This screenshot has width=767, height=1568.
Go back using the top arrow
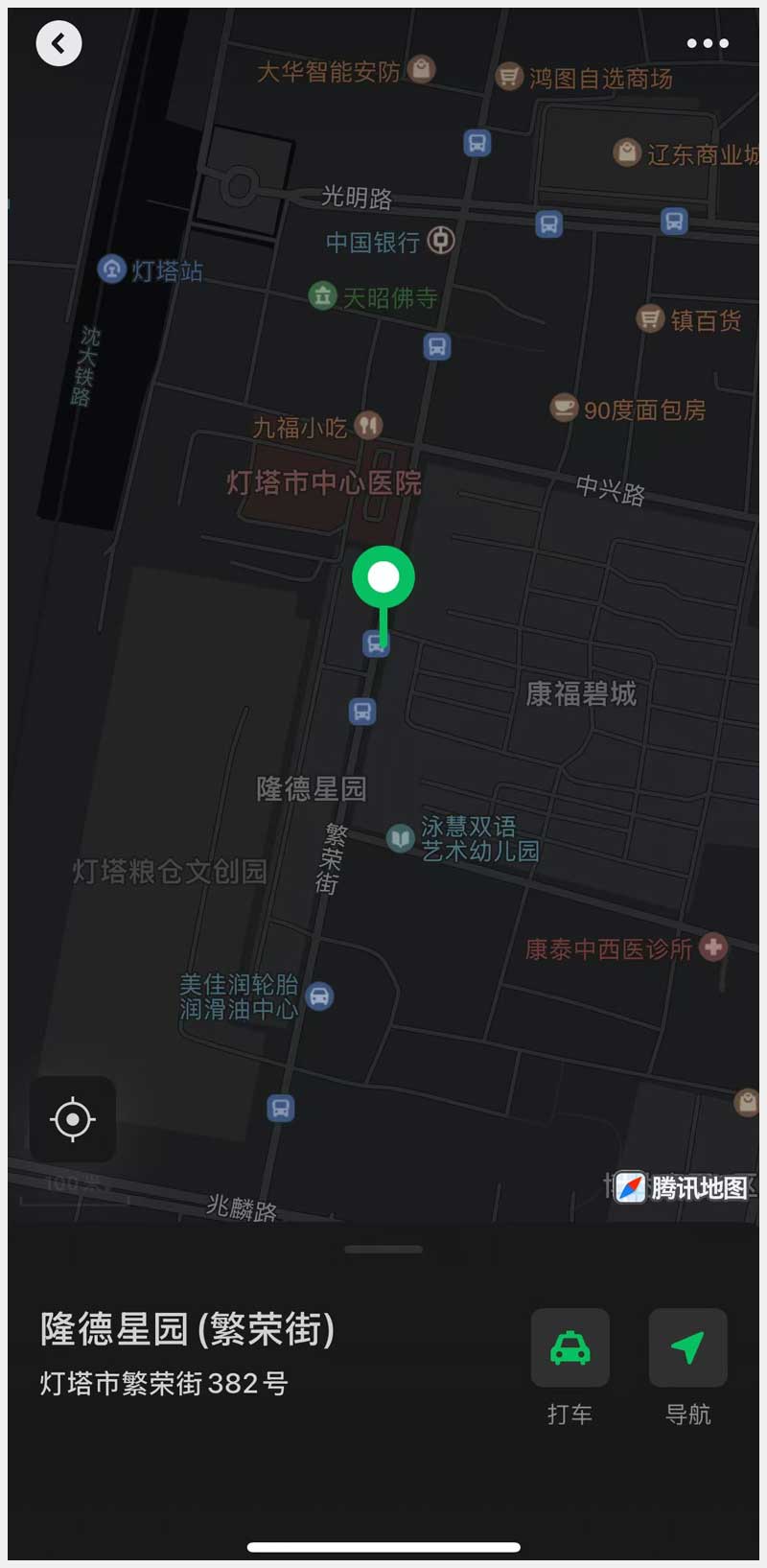[58, 43]
